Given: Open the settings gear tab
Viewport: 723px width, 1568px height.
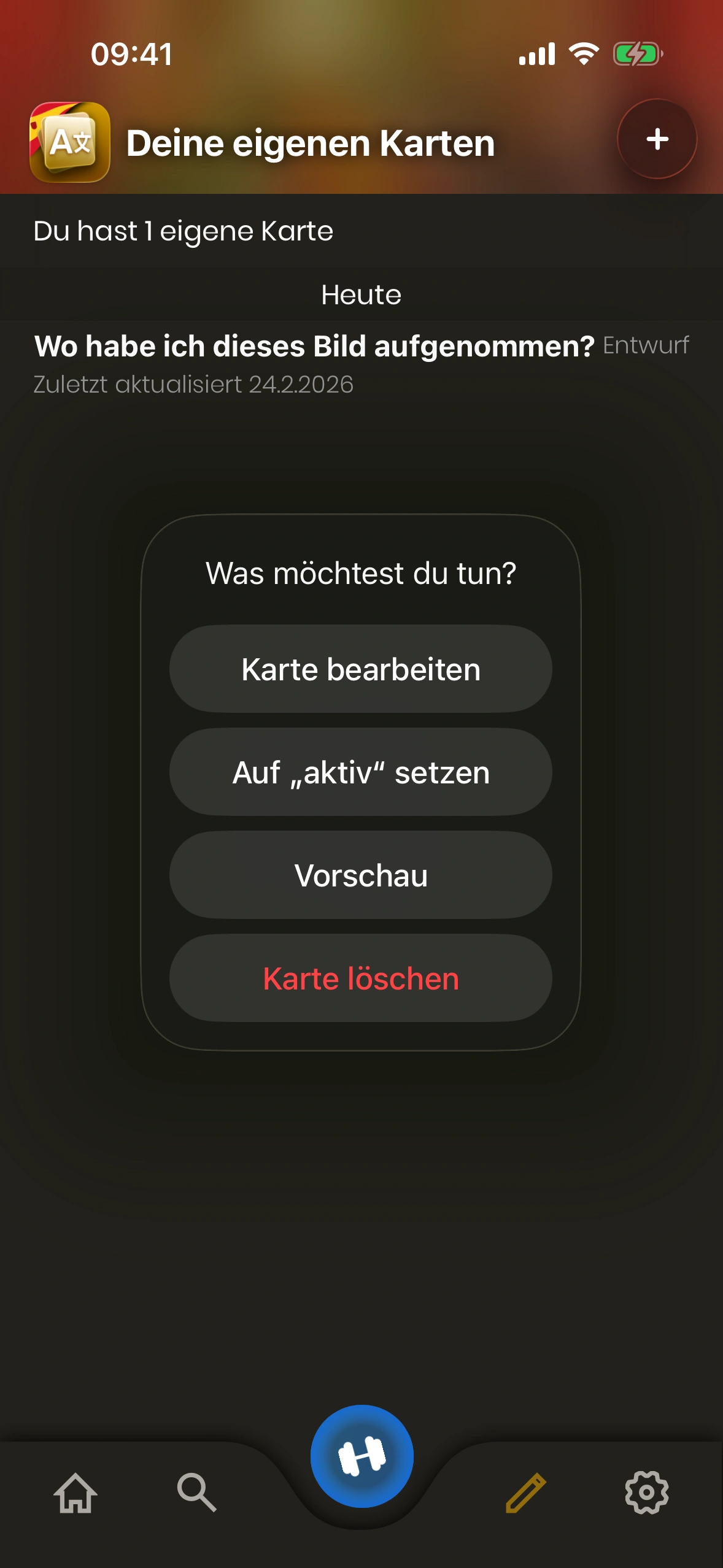Looking at the screenshot, I should (x=646, y=1492).
